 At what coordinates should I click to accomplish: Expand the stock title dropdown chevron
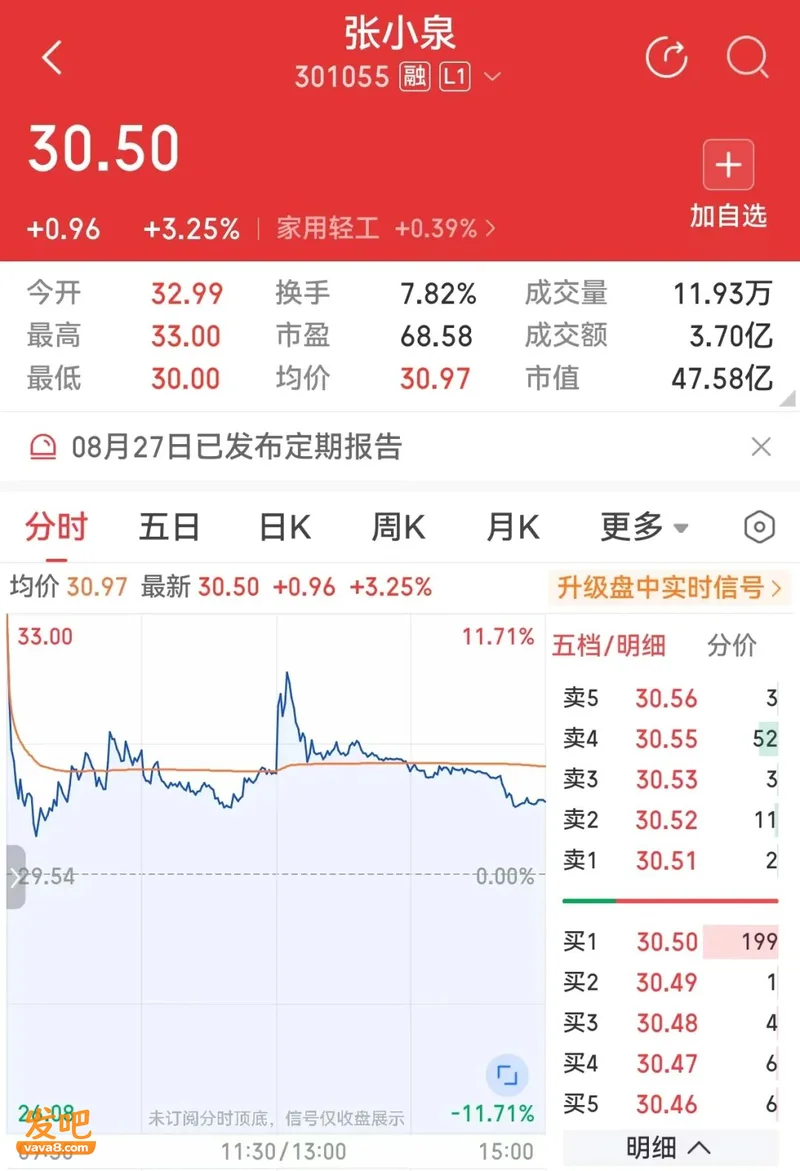492,76
